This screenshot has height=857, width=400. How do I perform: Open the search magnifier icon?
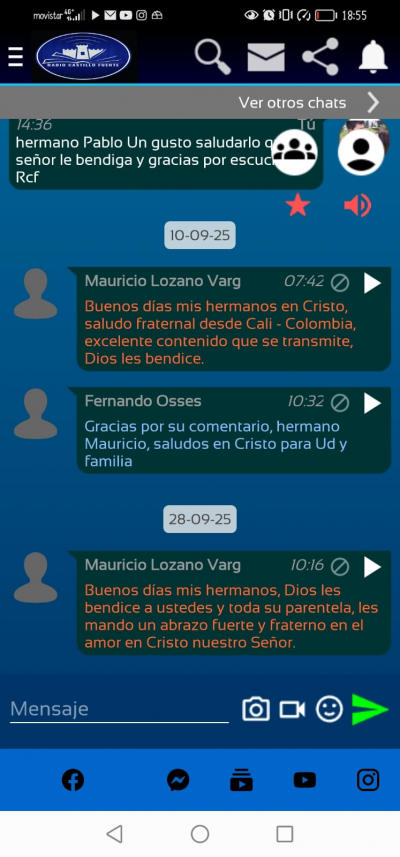(213, 57)
